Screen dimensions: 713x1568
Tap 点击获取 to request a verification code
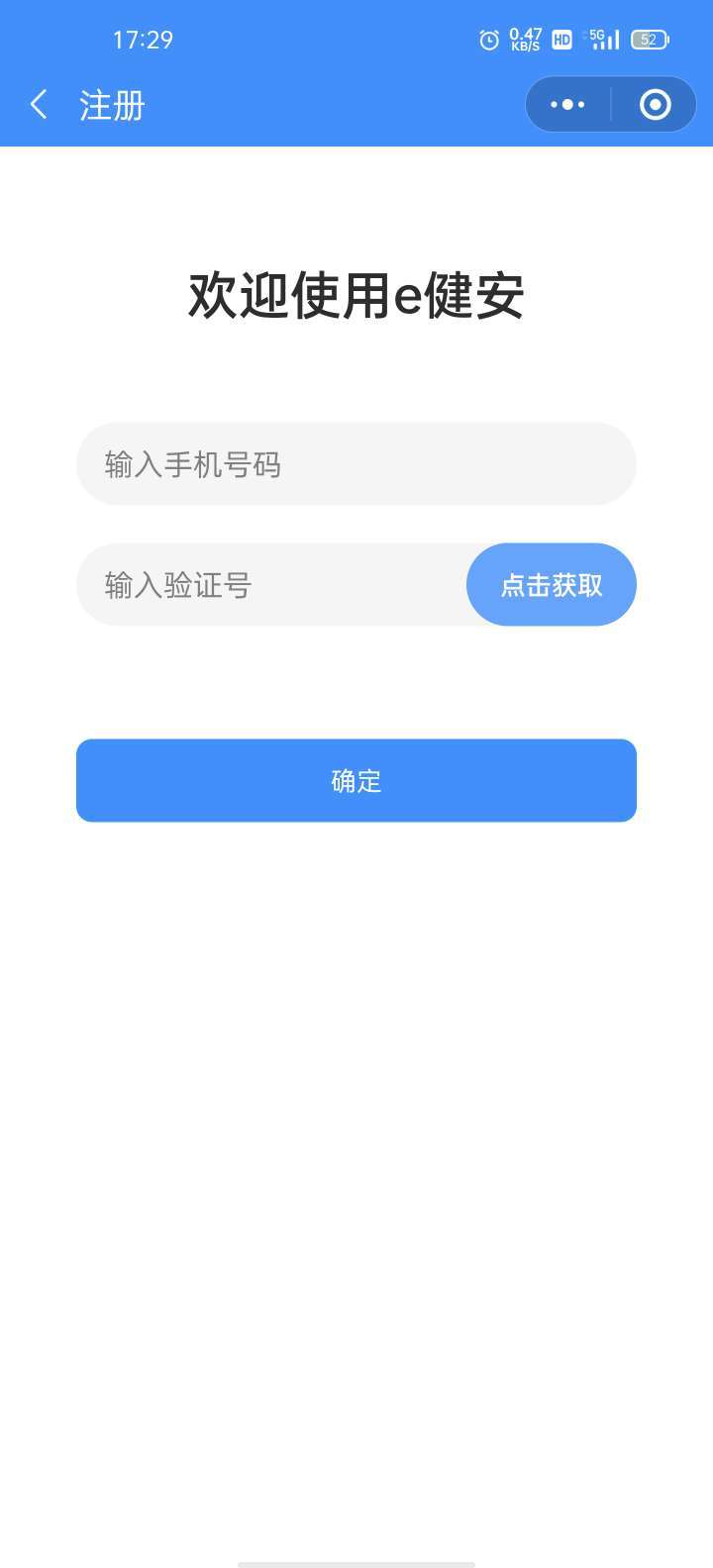tap(552, 585)
